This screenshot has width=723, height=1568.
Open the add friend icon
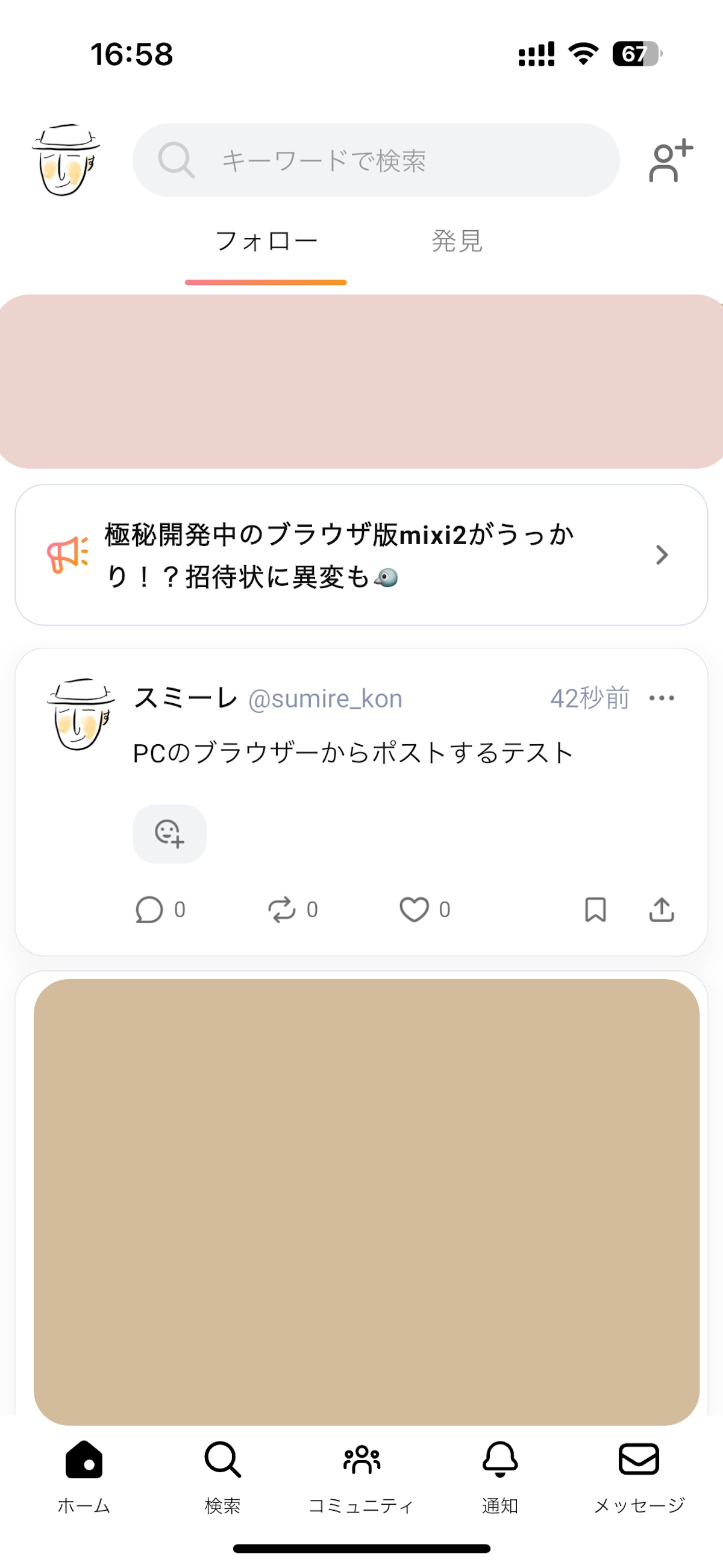point(671,161)
